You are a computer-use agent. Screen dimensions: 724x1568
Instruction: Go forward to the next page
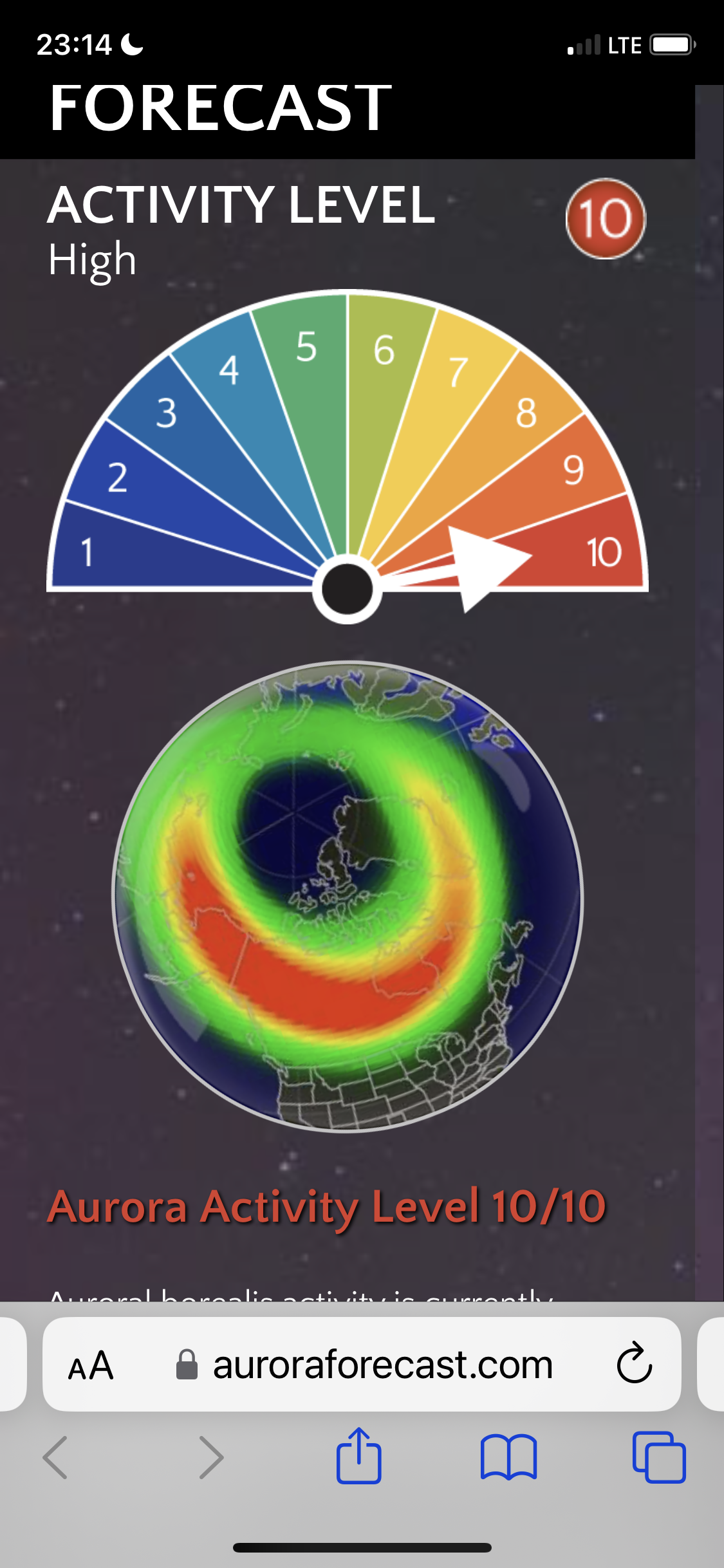[211, 1457]
